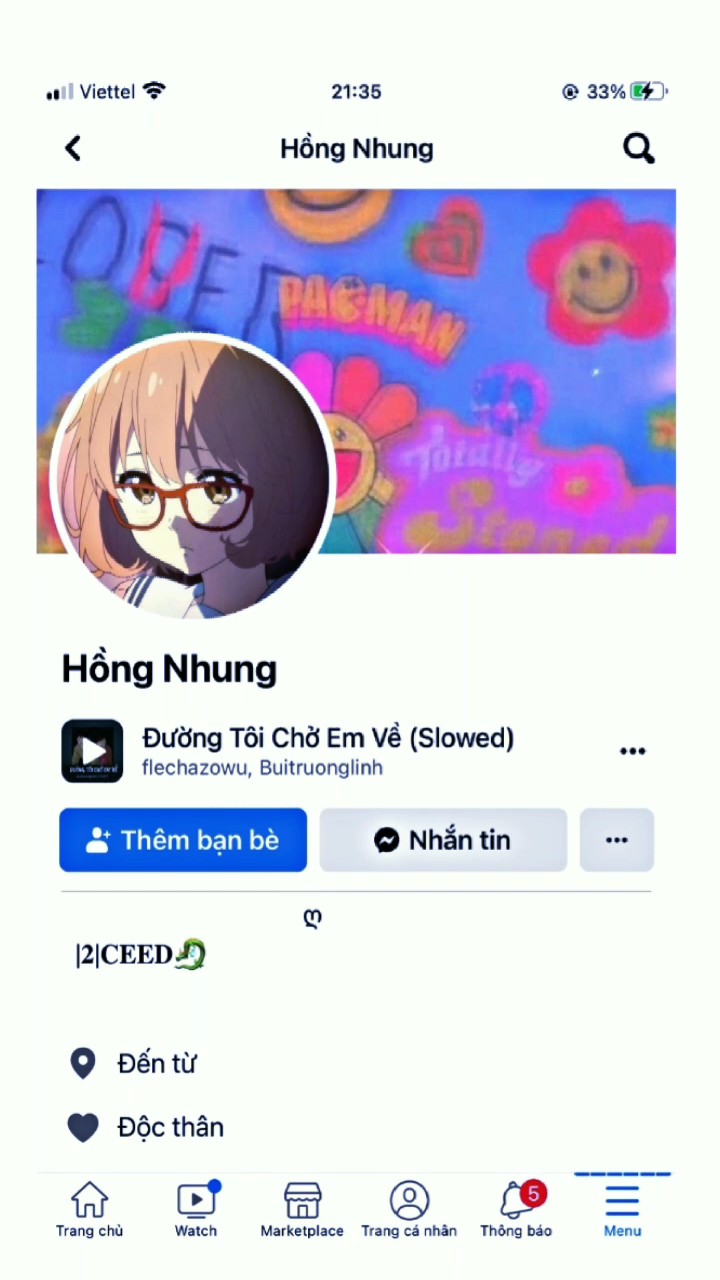Open search on Hồng Nhung's profile
The width and height of the screenshot is (720, 1280).
pos(639,149)
